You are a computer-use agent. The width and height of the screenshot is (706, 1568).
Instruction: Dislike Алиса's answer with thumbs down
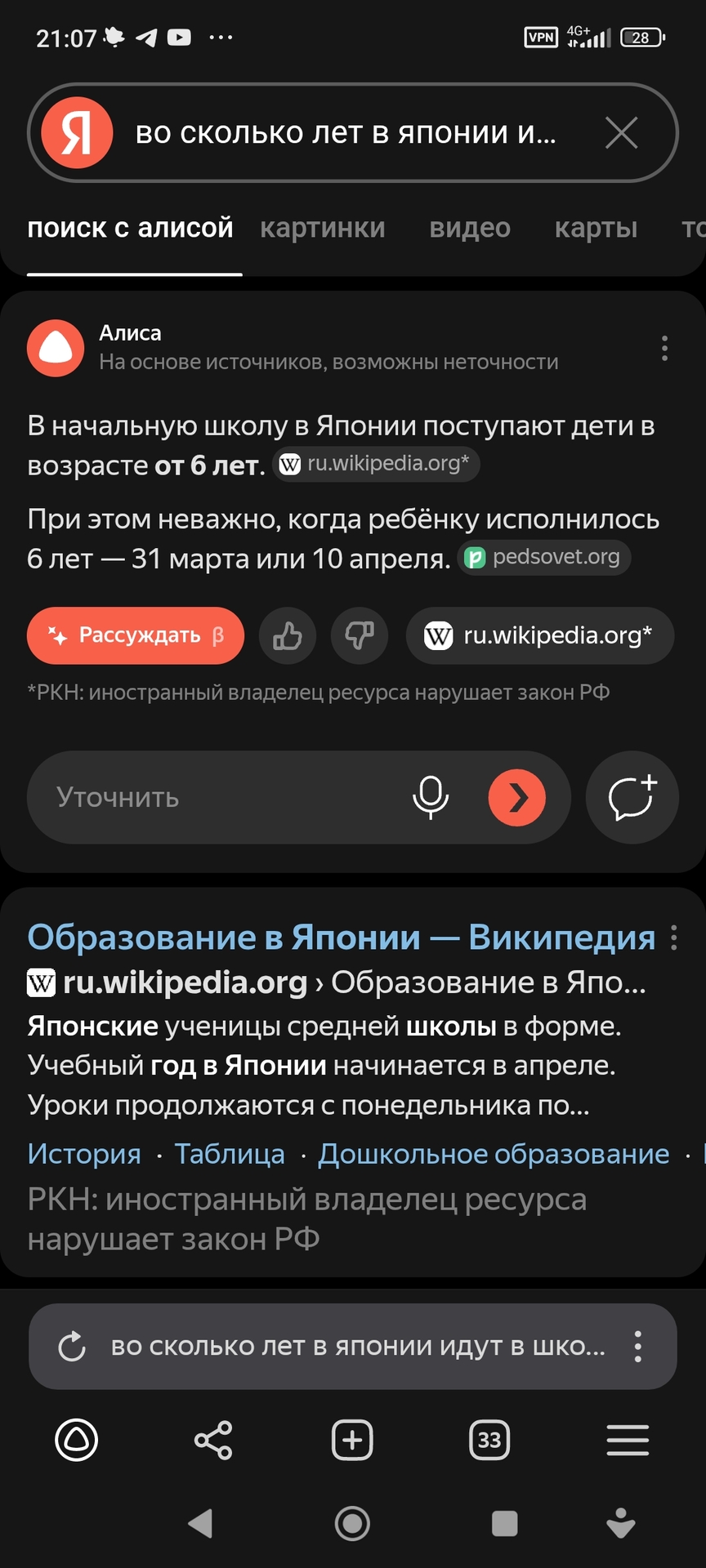[359, 635]
